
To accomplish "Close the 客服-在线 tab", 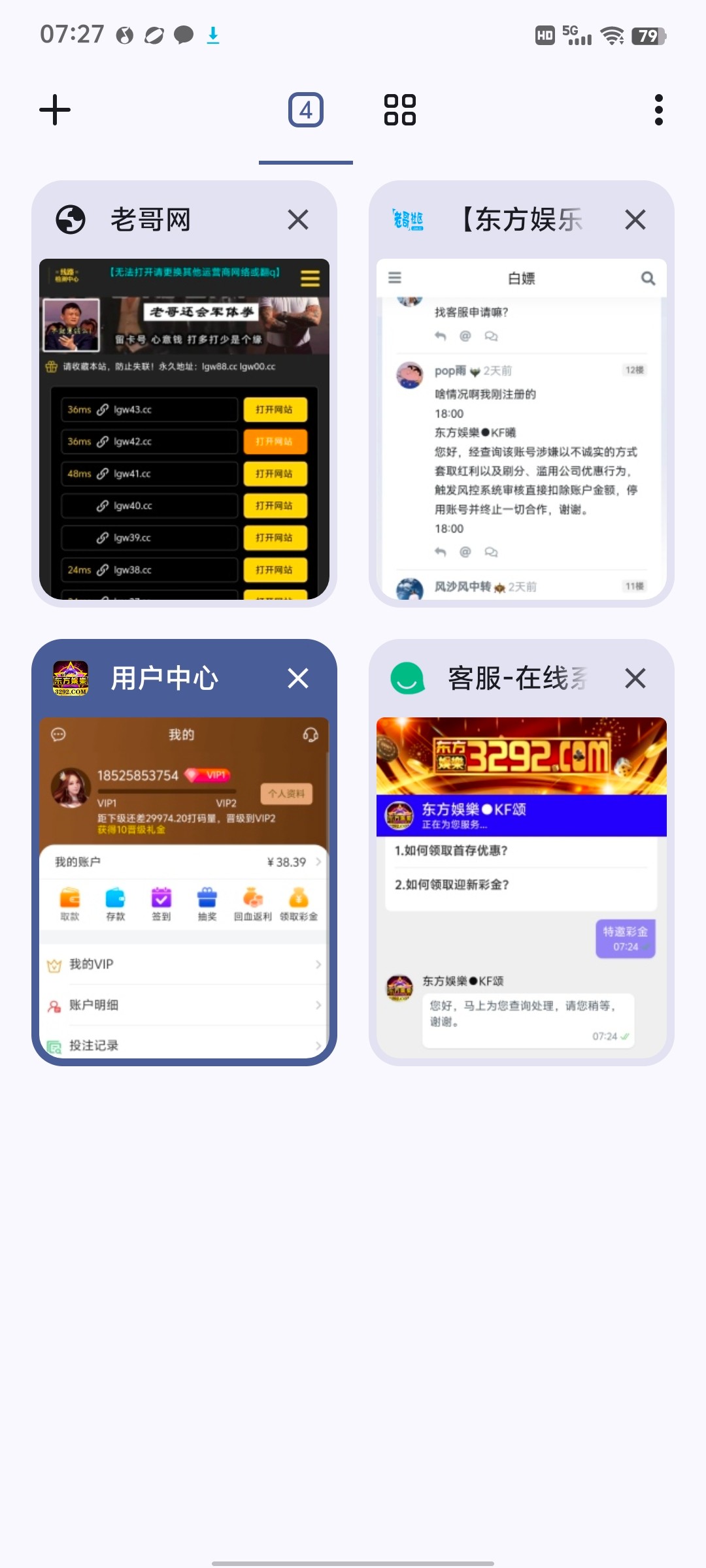I will pos(635,679).
